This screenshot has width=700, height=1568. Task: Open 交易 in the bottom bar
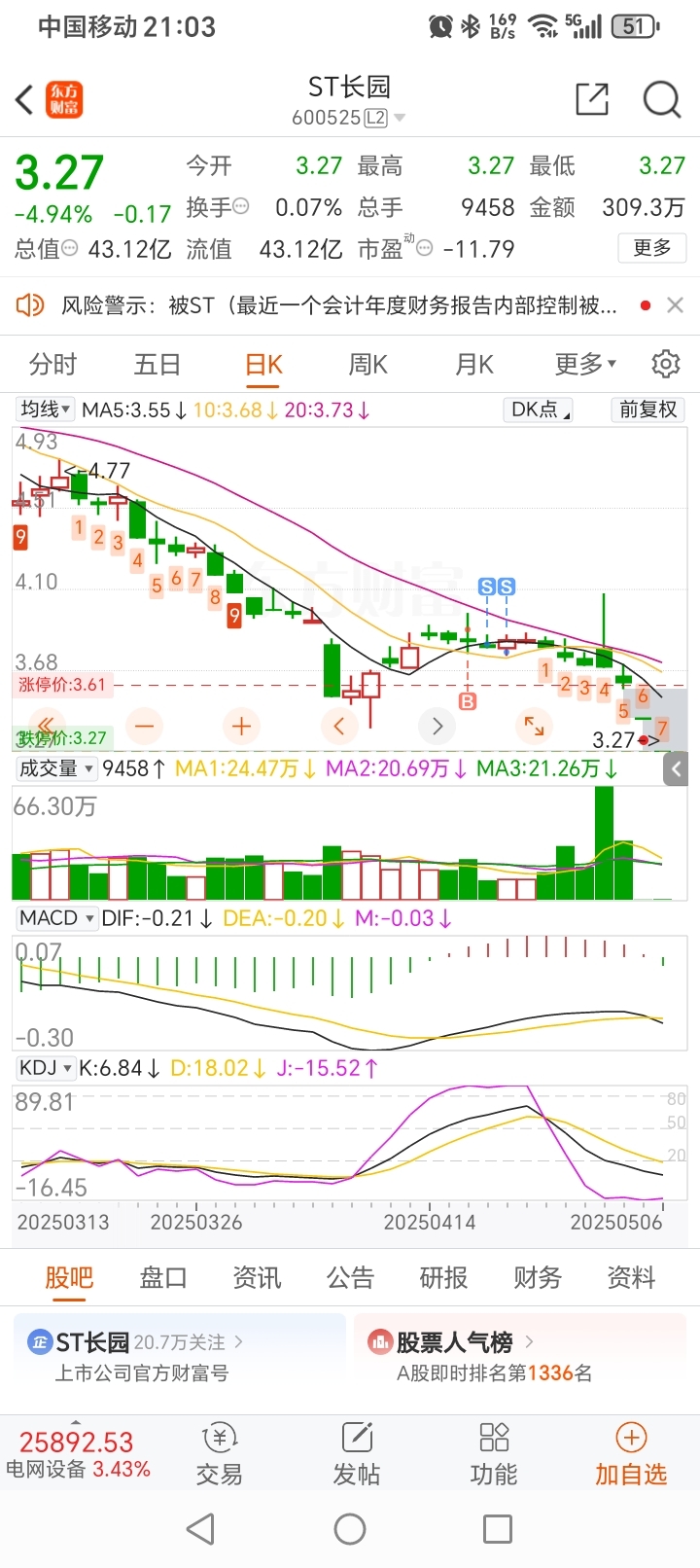click(219, 1454)
